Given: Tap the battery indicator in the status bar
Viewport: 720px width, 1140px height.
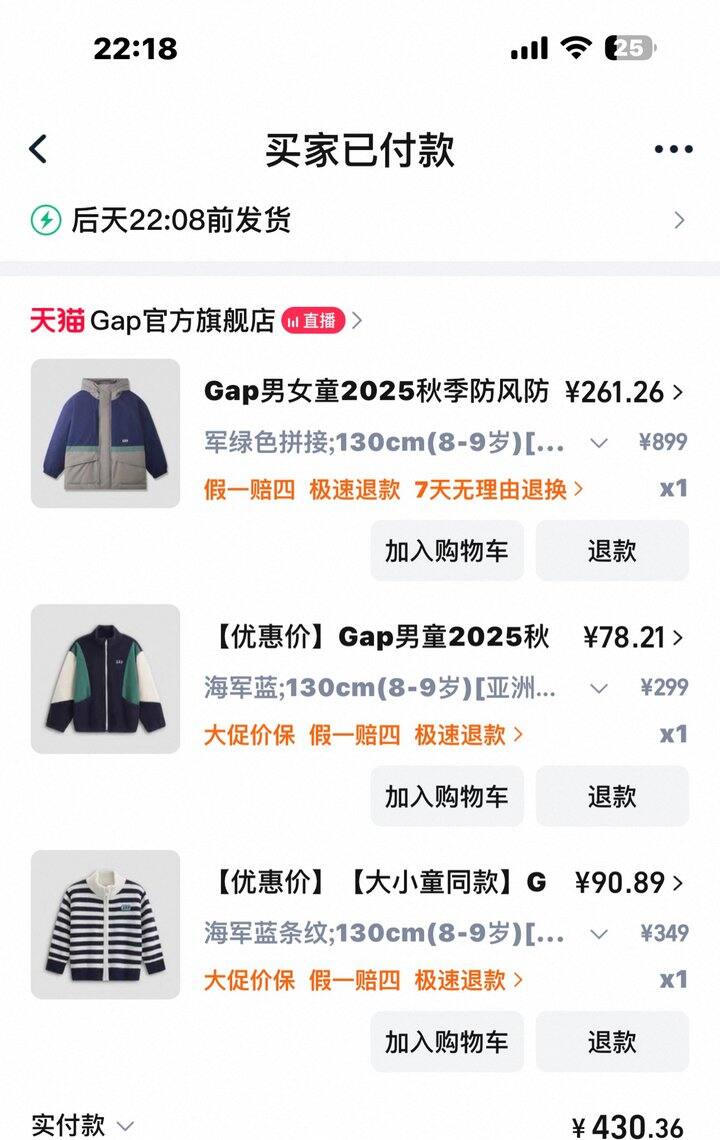Looking at the screenshot, I should 631,47.
